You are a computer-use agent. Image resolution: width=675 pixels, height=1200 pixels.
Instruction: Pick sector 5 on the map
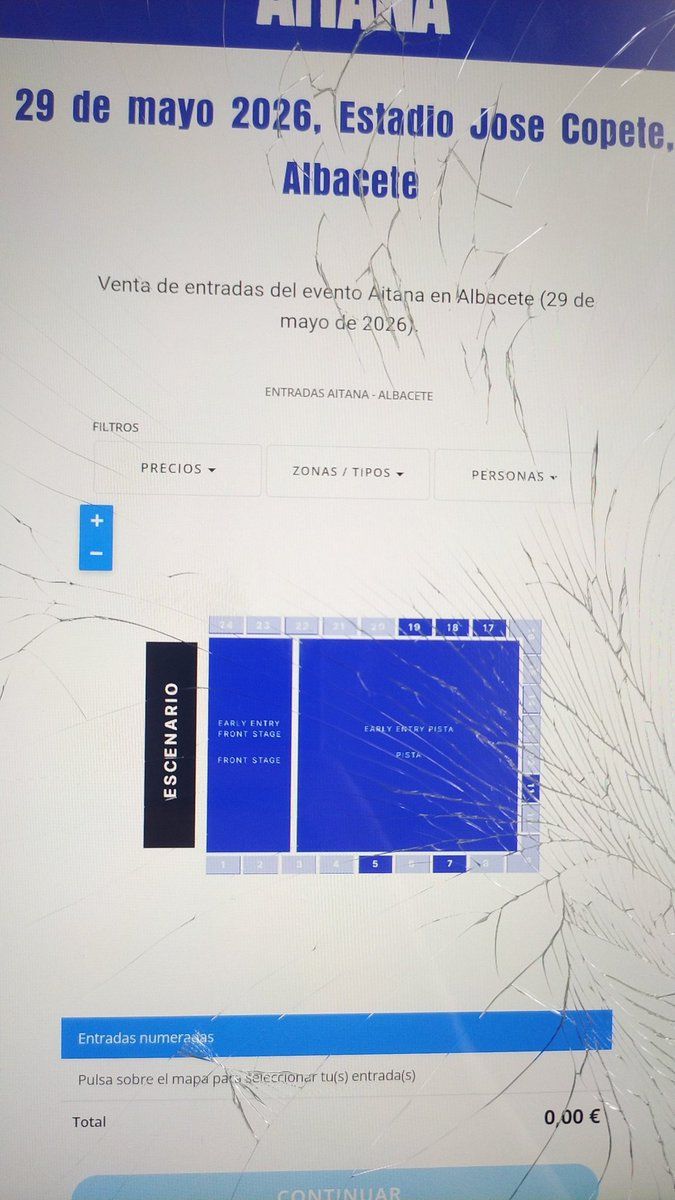(x=375, y=864)
